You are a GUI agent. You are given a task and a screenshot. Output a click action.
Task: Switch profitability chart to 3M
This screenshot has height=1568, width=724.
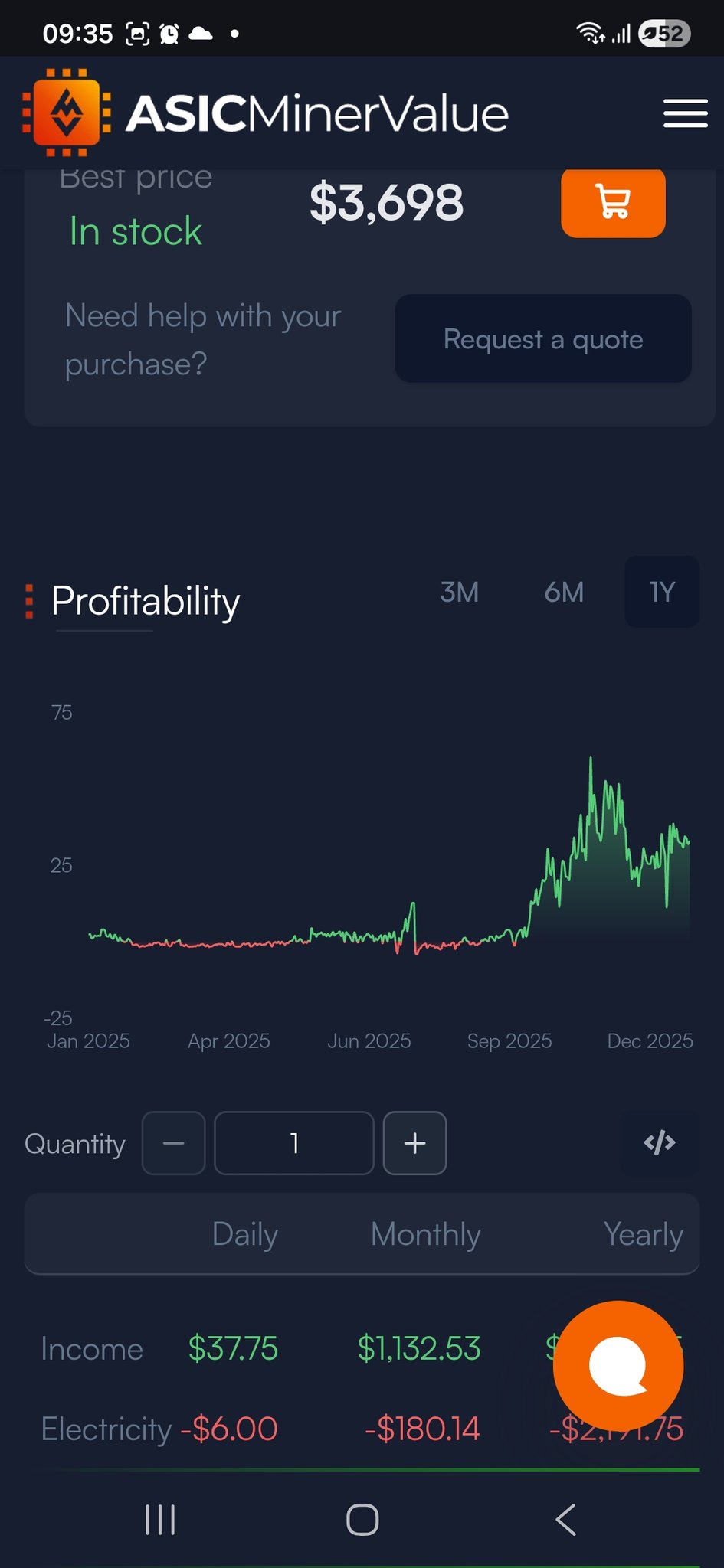click(460, 592)
